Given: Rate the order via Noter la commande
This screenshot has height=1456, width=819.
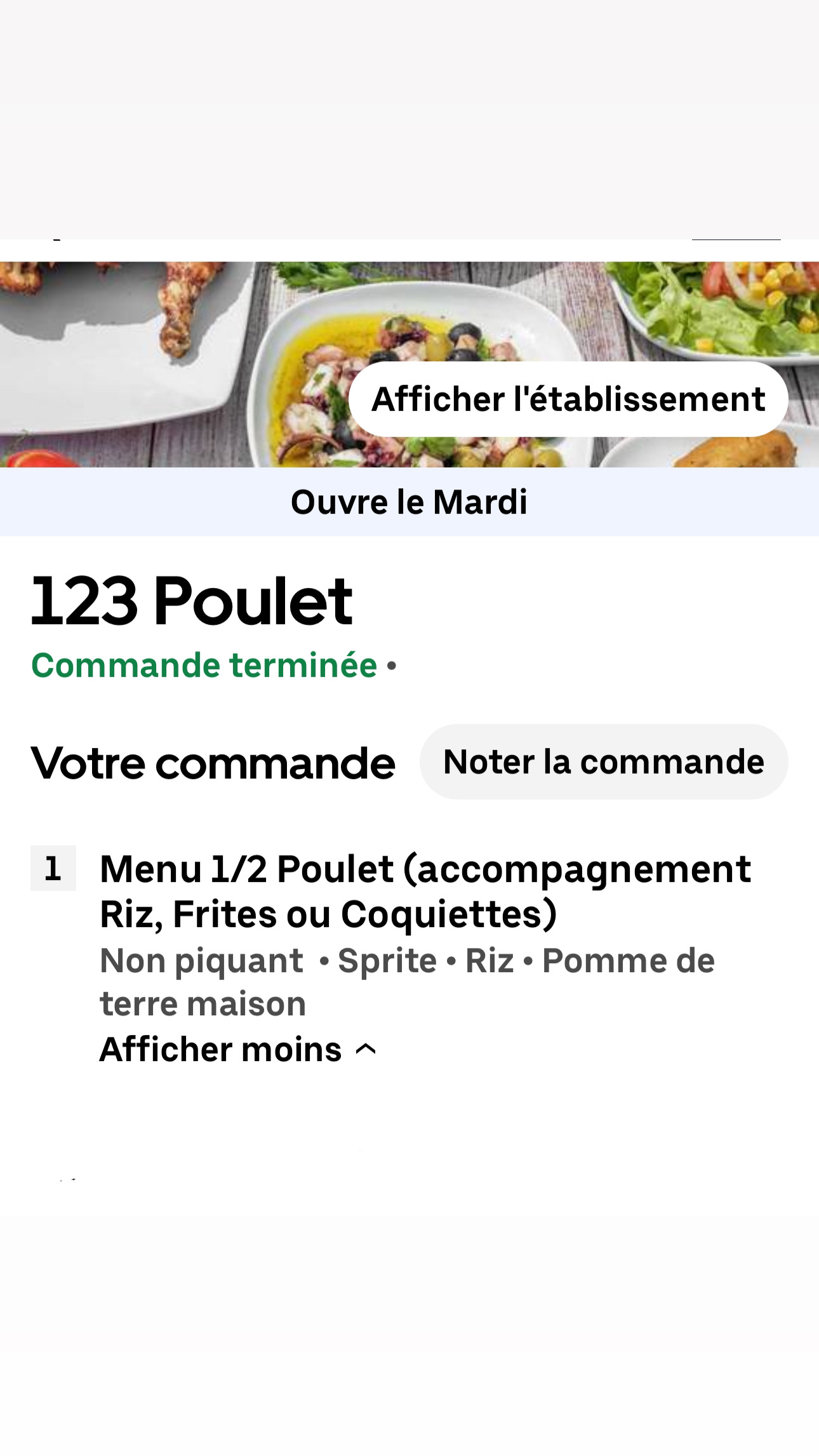Looking at the screenshot, I should (603, 762).
